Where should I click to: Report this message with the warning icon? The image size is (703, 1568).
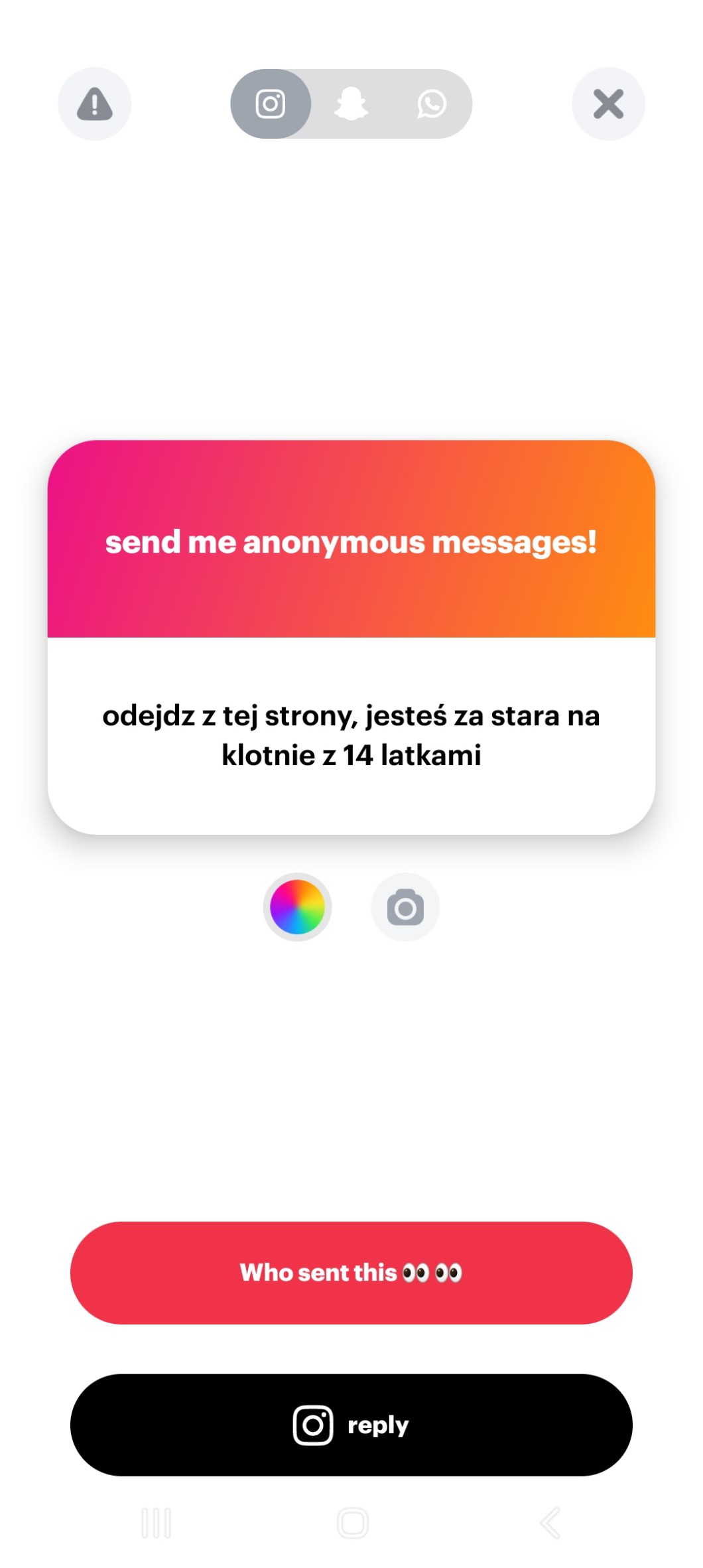pos(95,104)
